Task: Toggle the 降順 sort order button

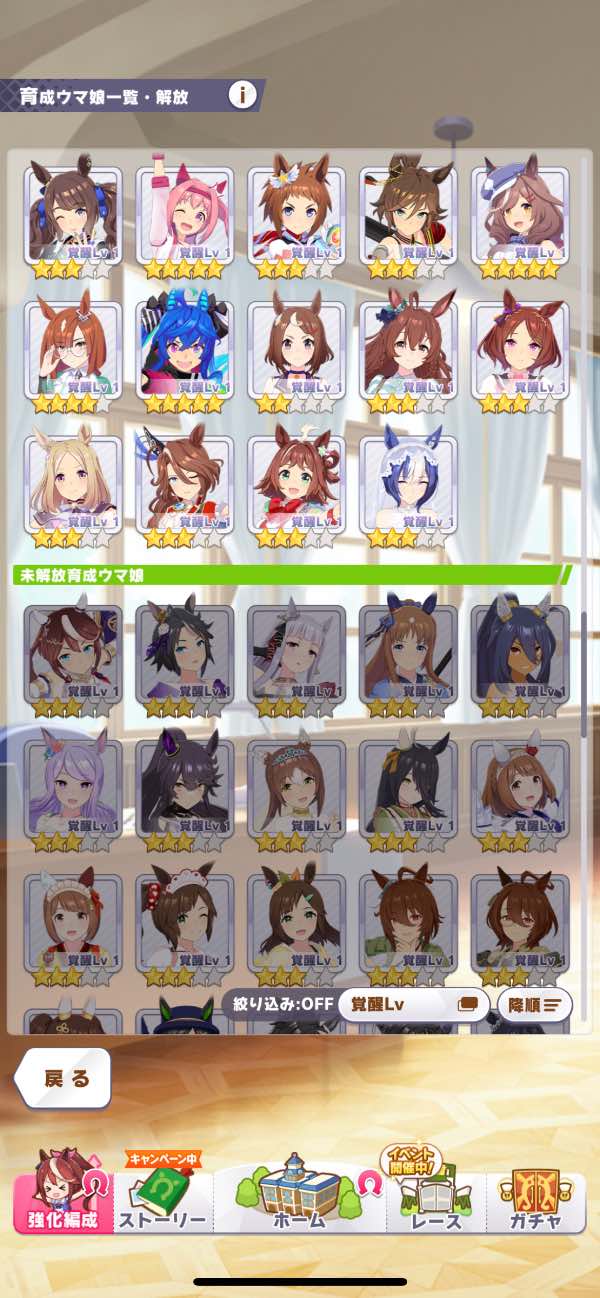Action: [x=534, y=1005]
